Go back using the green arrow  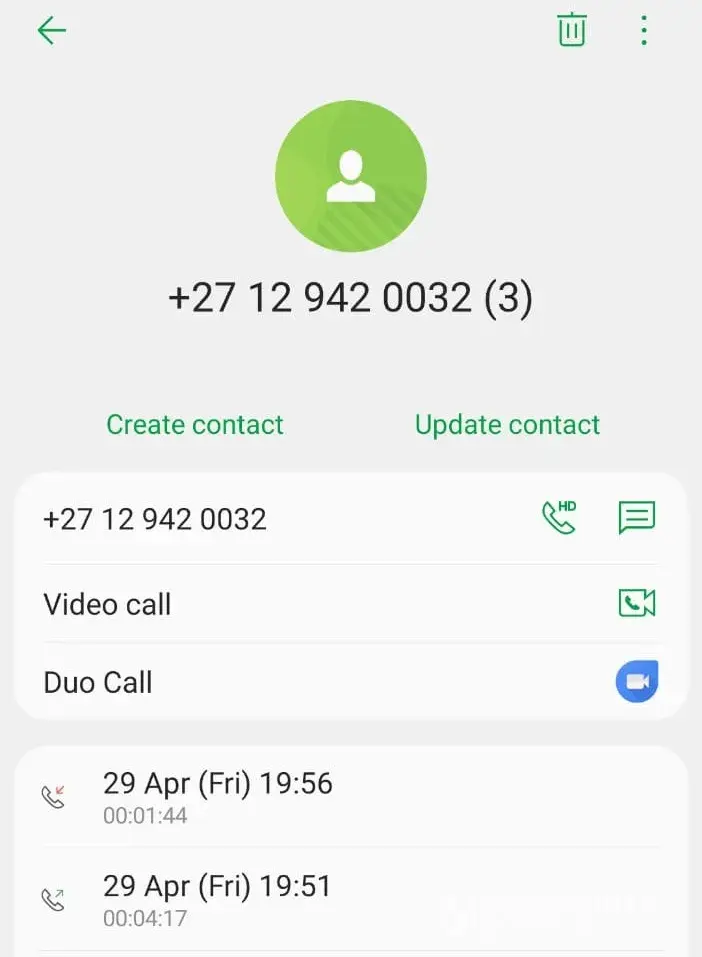coord(51,31)
